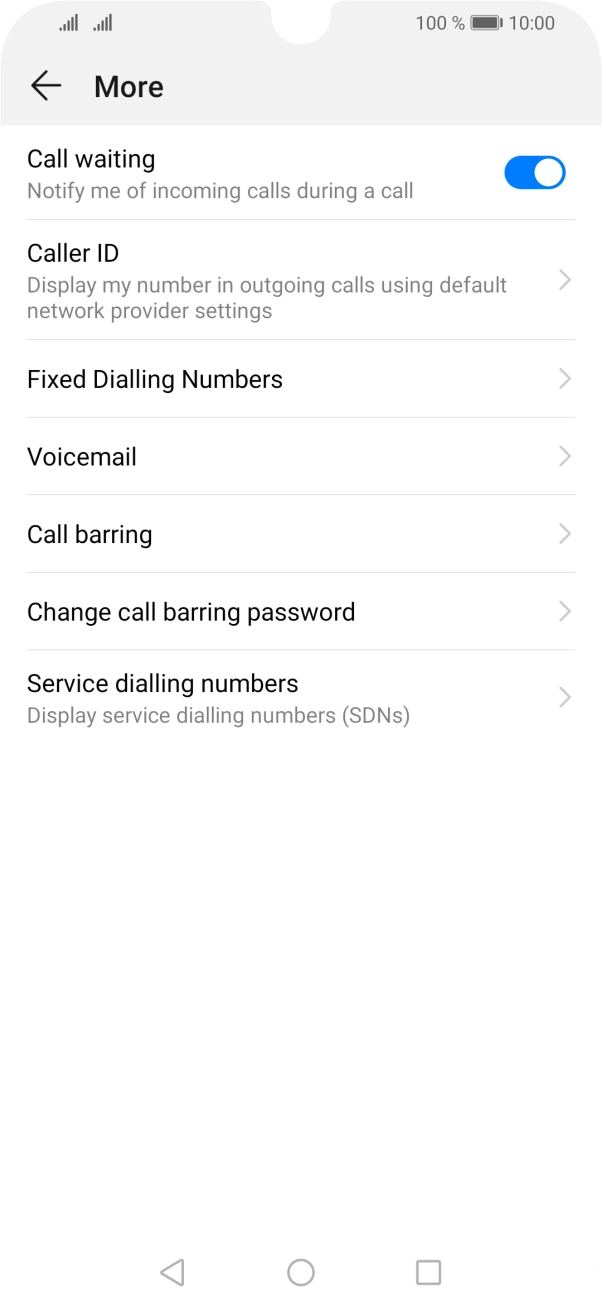Open Voicemail settings
602x1306 pixels.
click(301, 457)
